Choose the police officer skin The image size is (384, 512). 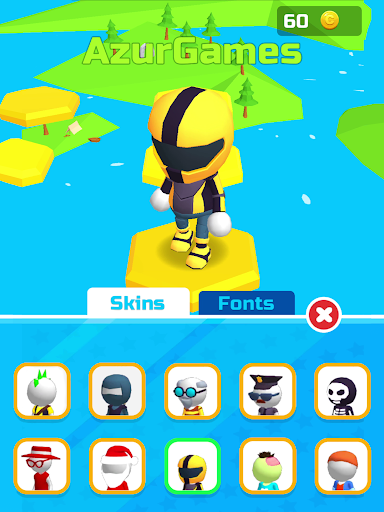268,391
